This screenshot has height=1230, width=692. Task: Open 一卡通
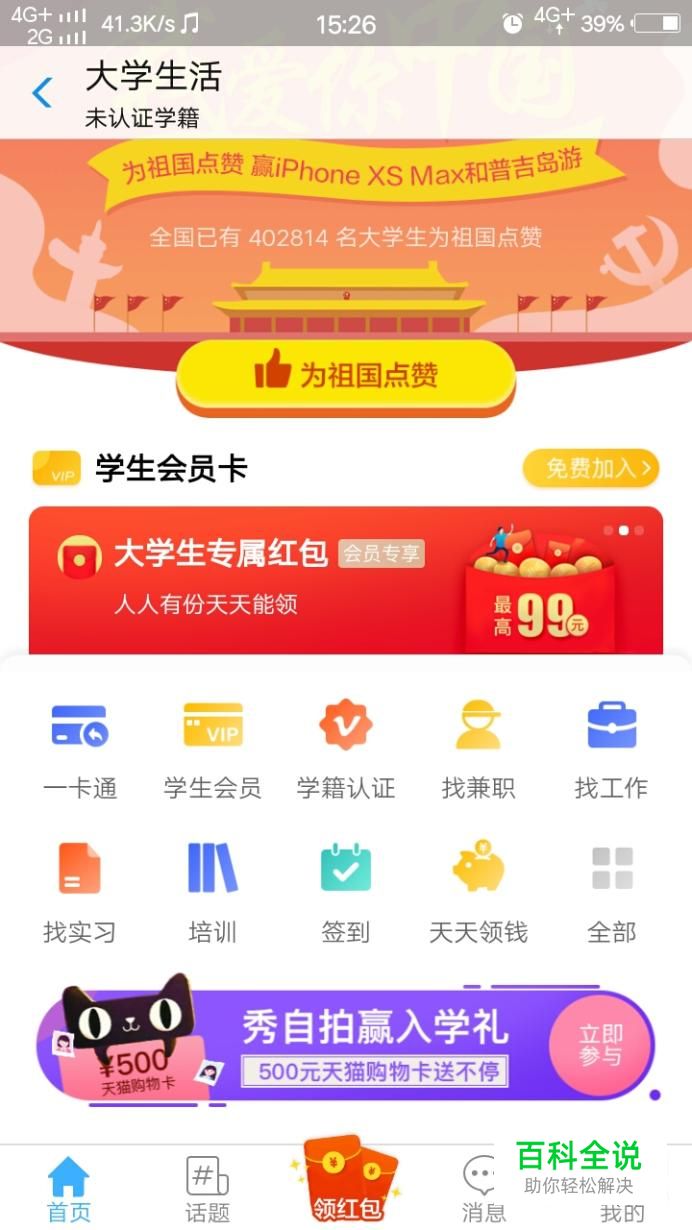[x=80, y=748]
